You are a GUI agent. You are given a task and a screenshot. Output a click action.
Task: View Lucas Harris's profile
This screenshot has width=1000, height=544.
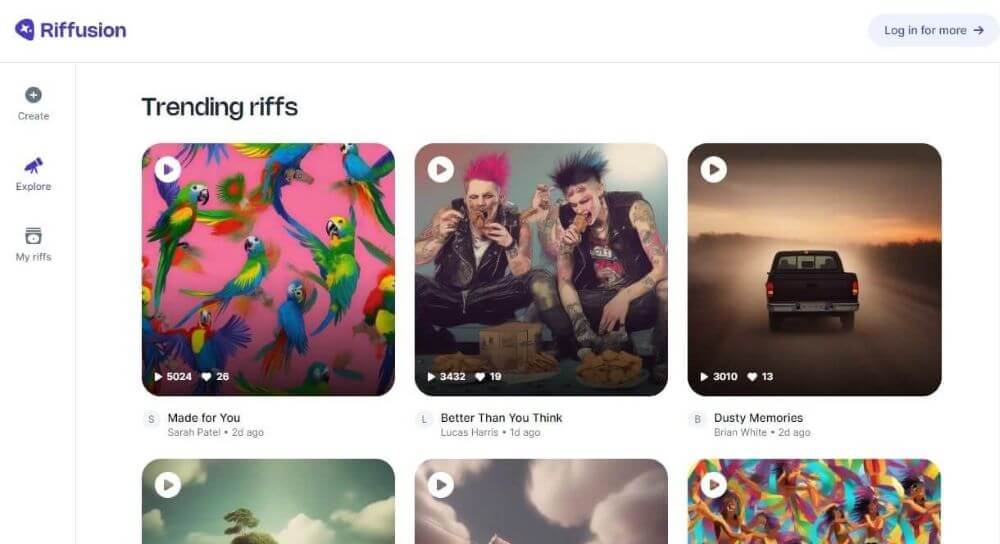pos(468,432)
